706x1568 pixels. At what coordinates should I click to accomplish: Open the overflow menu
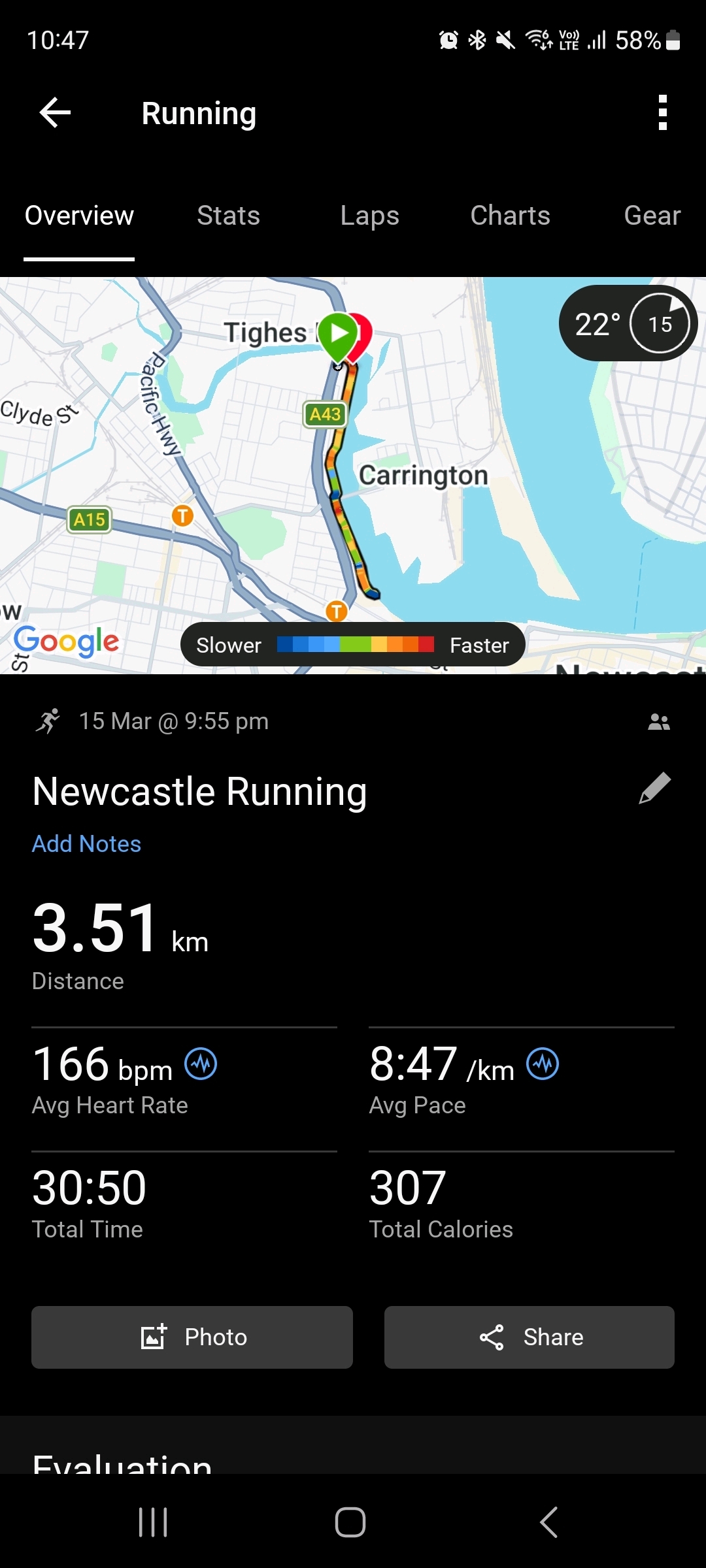tap(662, 113)
